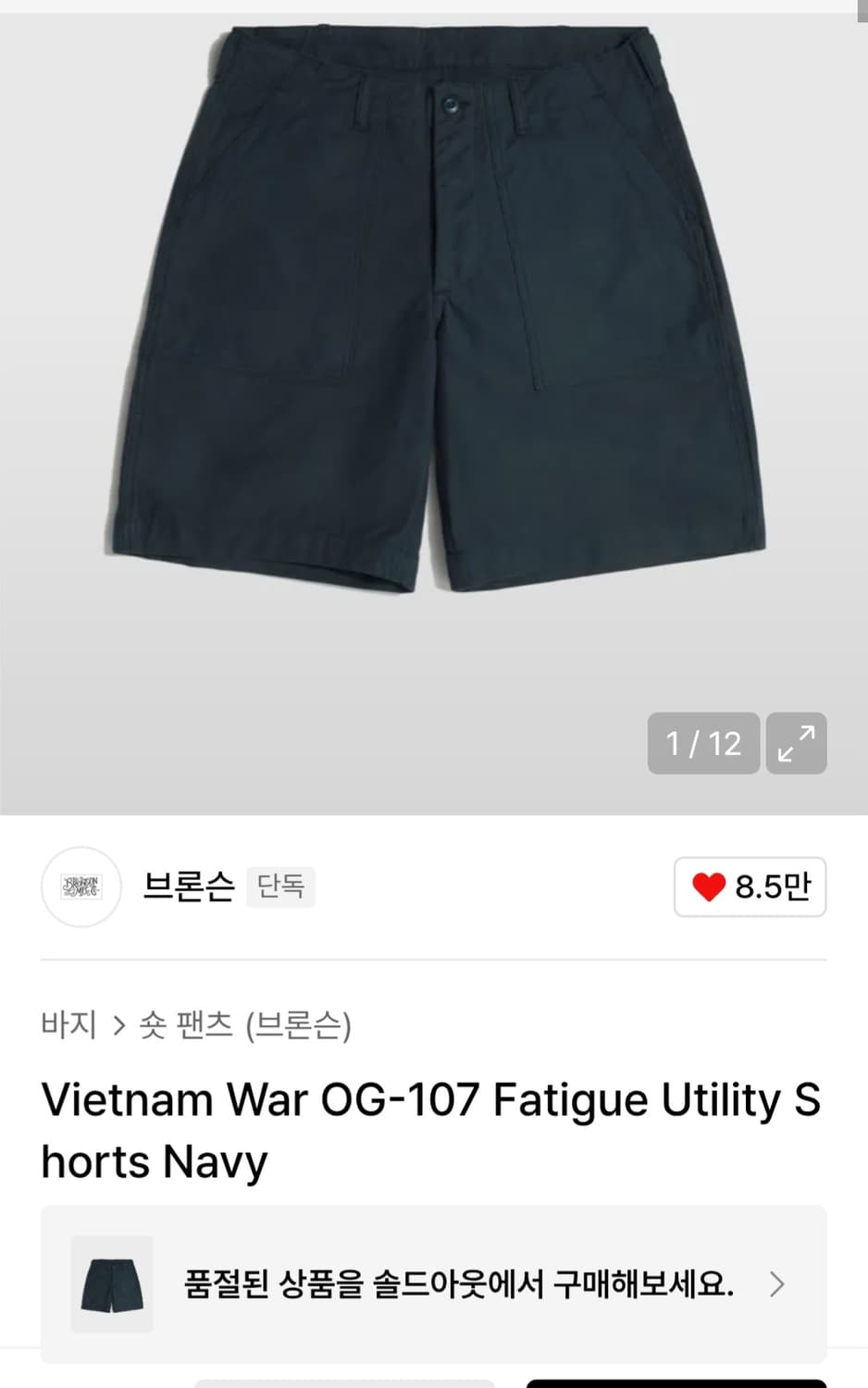Click the 브론슨 brand name text
Screen dimensions: 868x1388
click(190, 886)
